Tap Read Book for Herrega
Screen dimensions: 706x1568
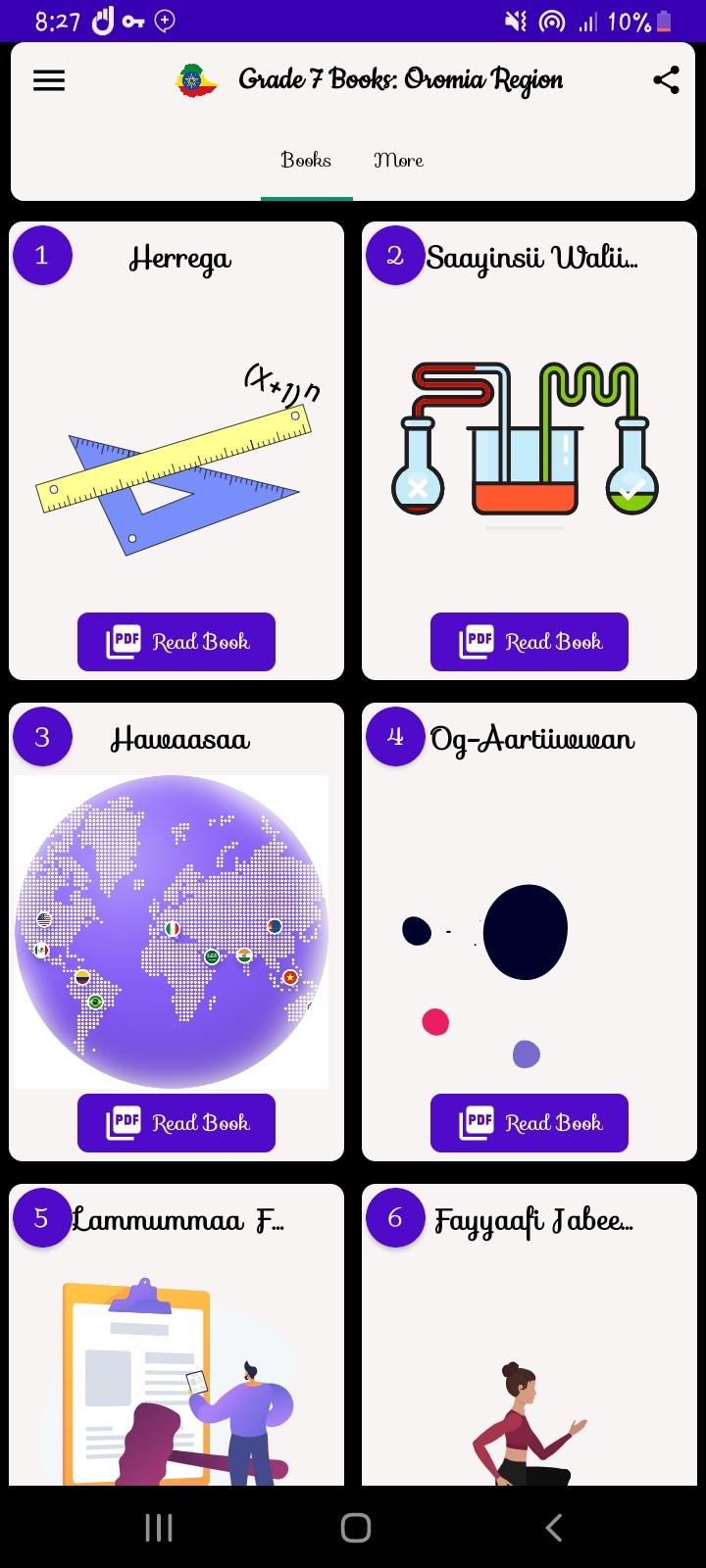click(176, 642)
